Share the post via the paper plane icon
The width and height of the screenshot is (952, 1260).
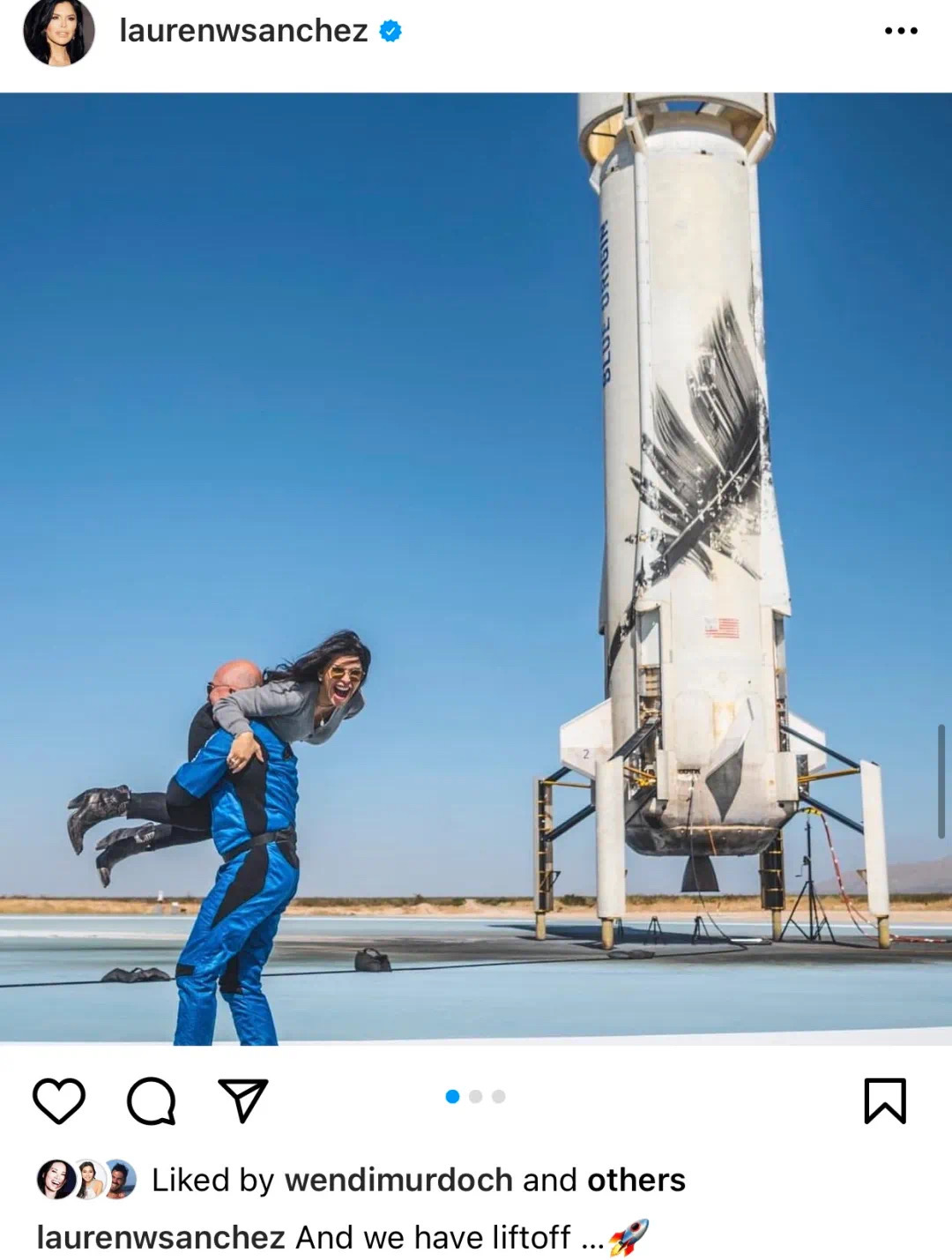(242, 1100)
